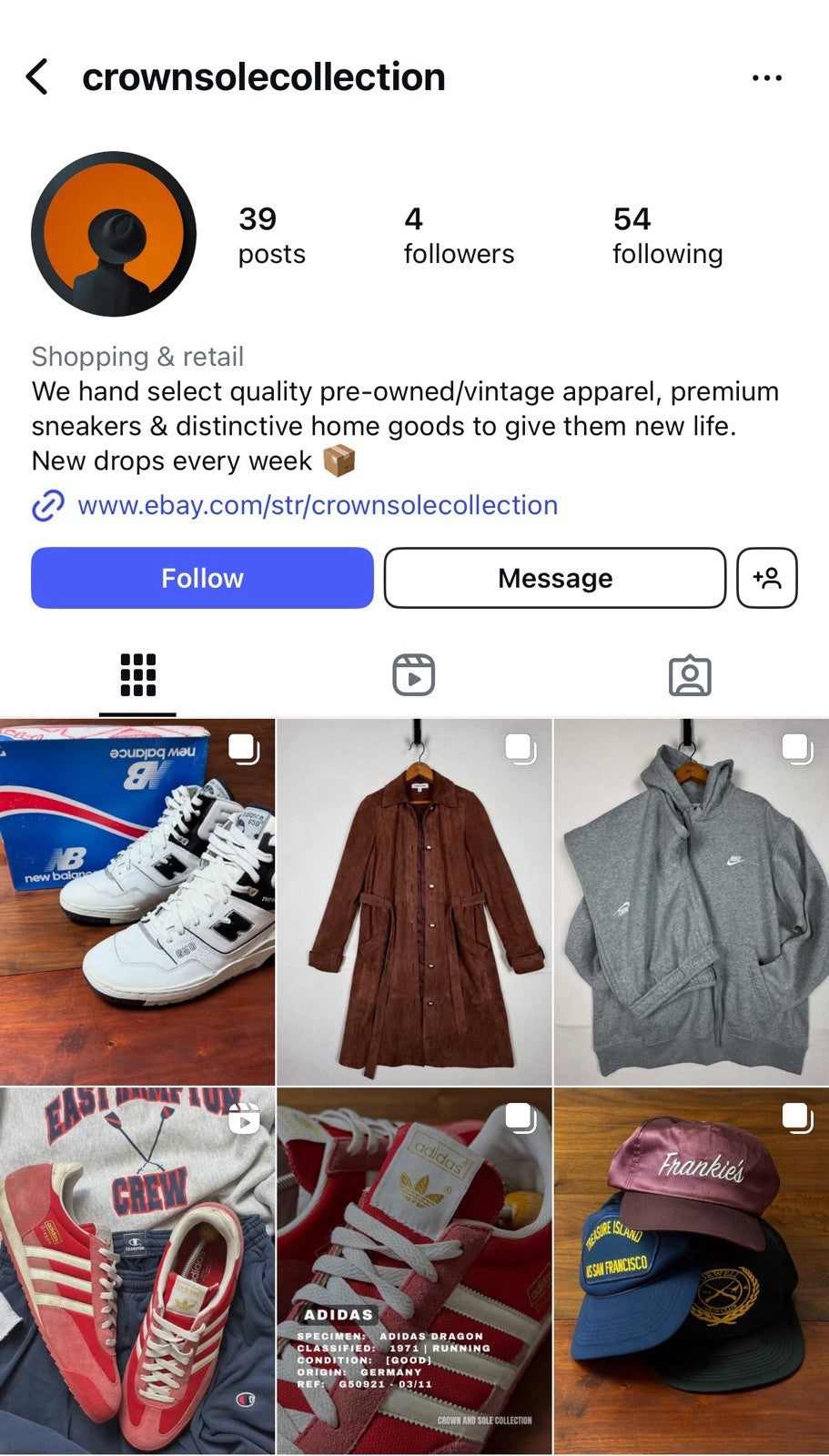
Task: View the crownsolecollection profile picture
Action: pyautogui.click(x=114, y=234)
